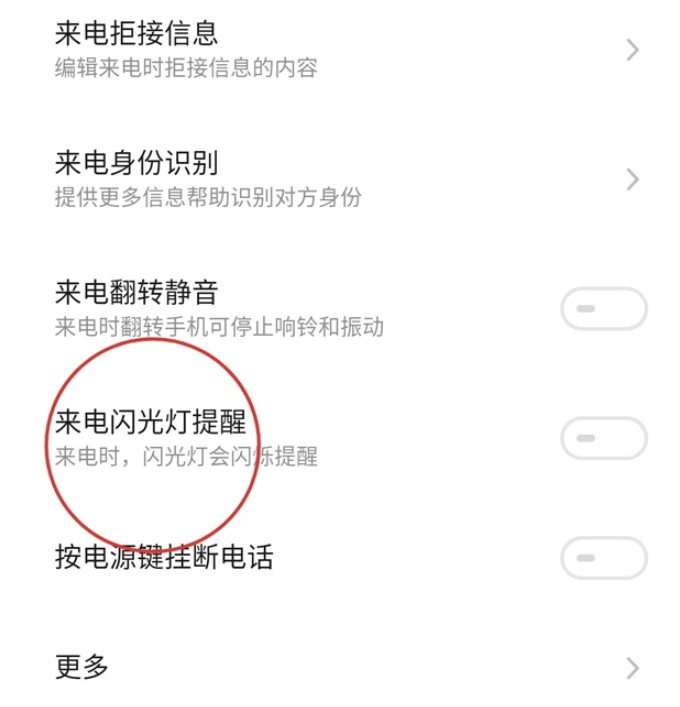Viewport: 680px width, 707px height.
Task: Toggle 按电源键挂断电话 on
Action: 603,557
